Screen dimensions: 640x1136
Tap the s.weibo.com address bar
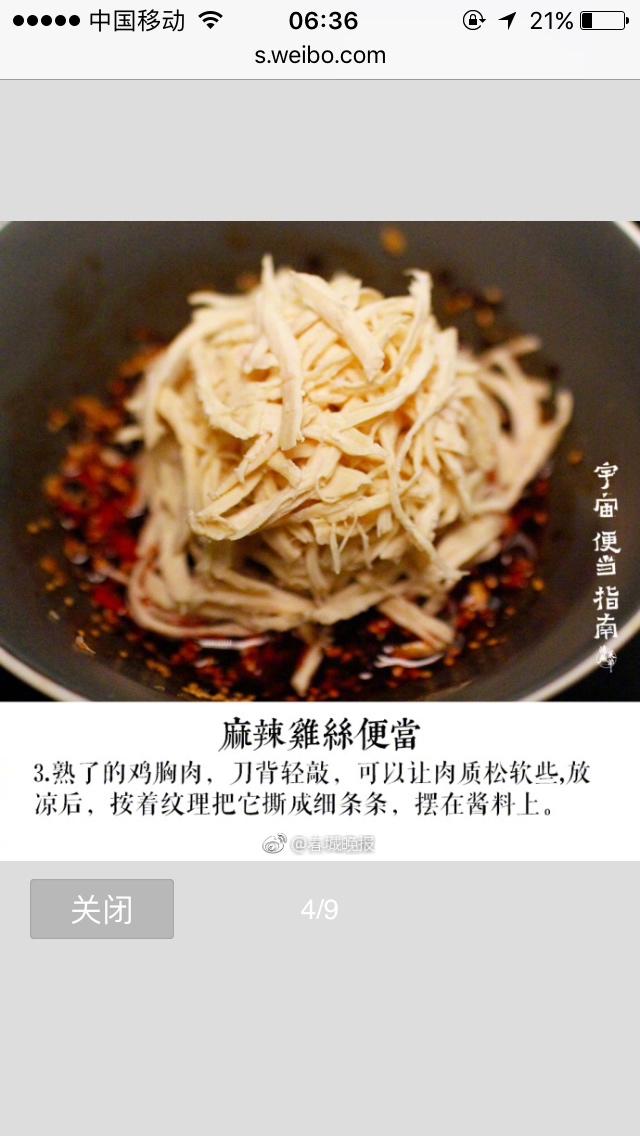point(320,56)
